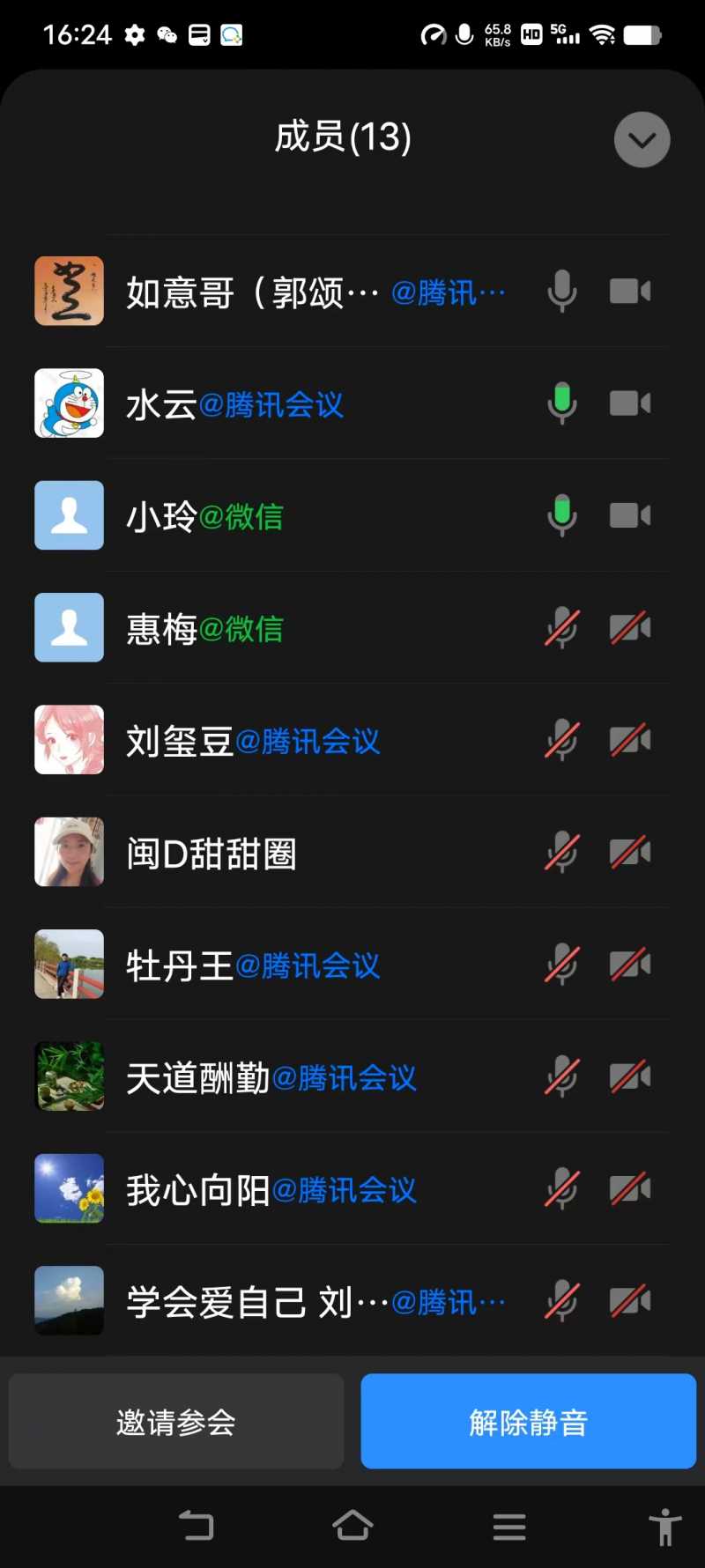Tap the microphone icon for 如意哥

pyautogui.click(x=561, y=292)
